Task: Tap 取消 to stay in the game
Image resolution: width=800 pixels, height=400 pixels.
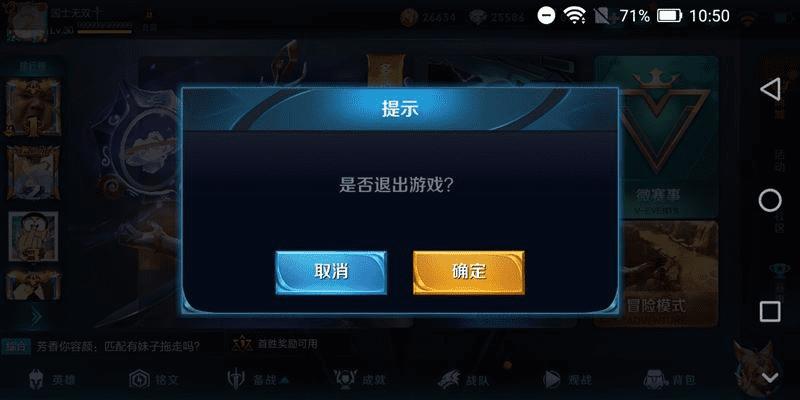Action: click(x=331, y=272)
